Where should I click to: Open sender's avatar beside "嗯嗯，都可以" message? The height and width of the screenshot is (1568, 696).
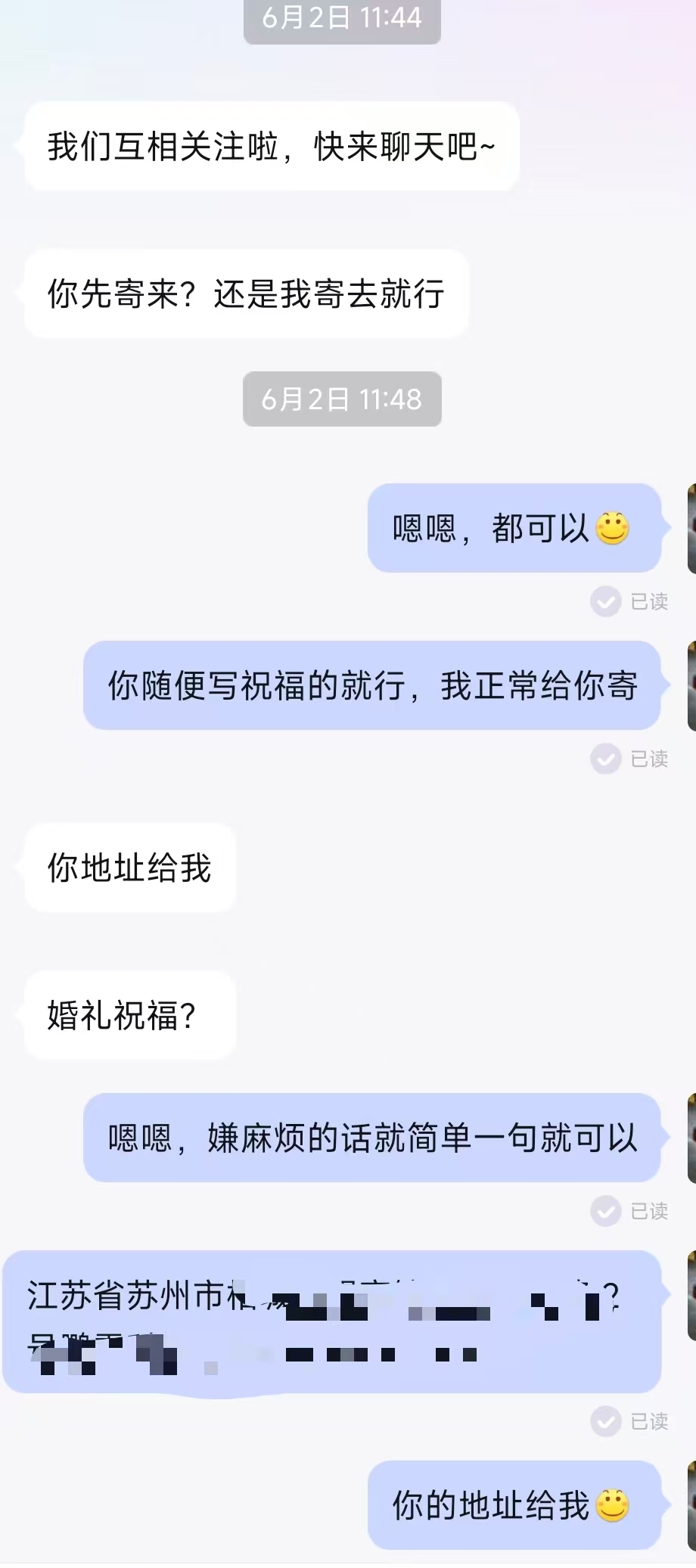point(691,529)
